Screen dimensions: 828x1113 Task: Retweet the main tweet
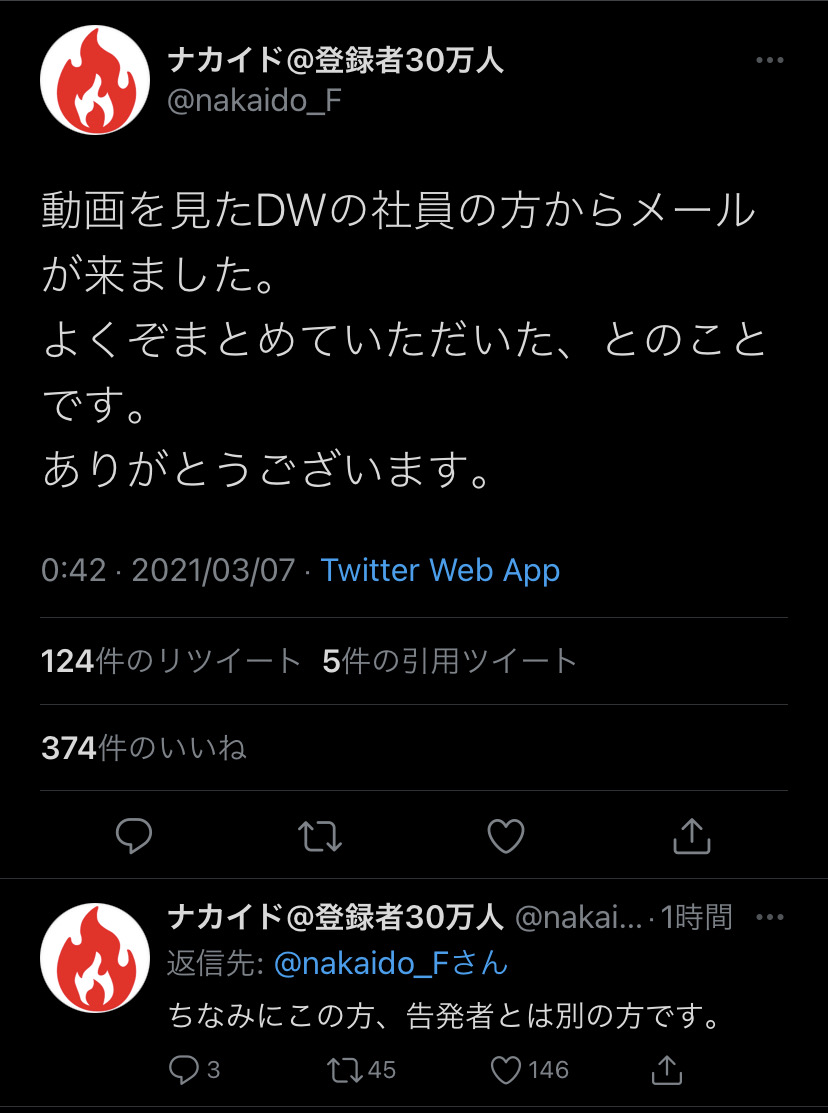(322, 835)
